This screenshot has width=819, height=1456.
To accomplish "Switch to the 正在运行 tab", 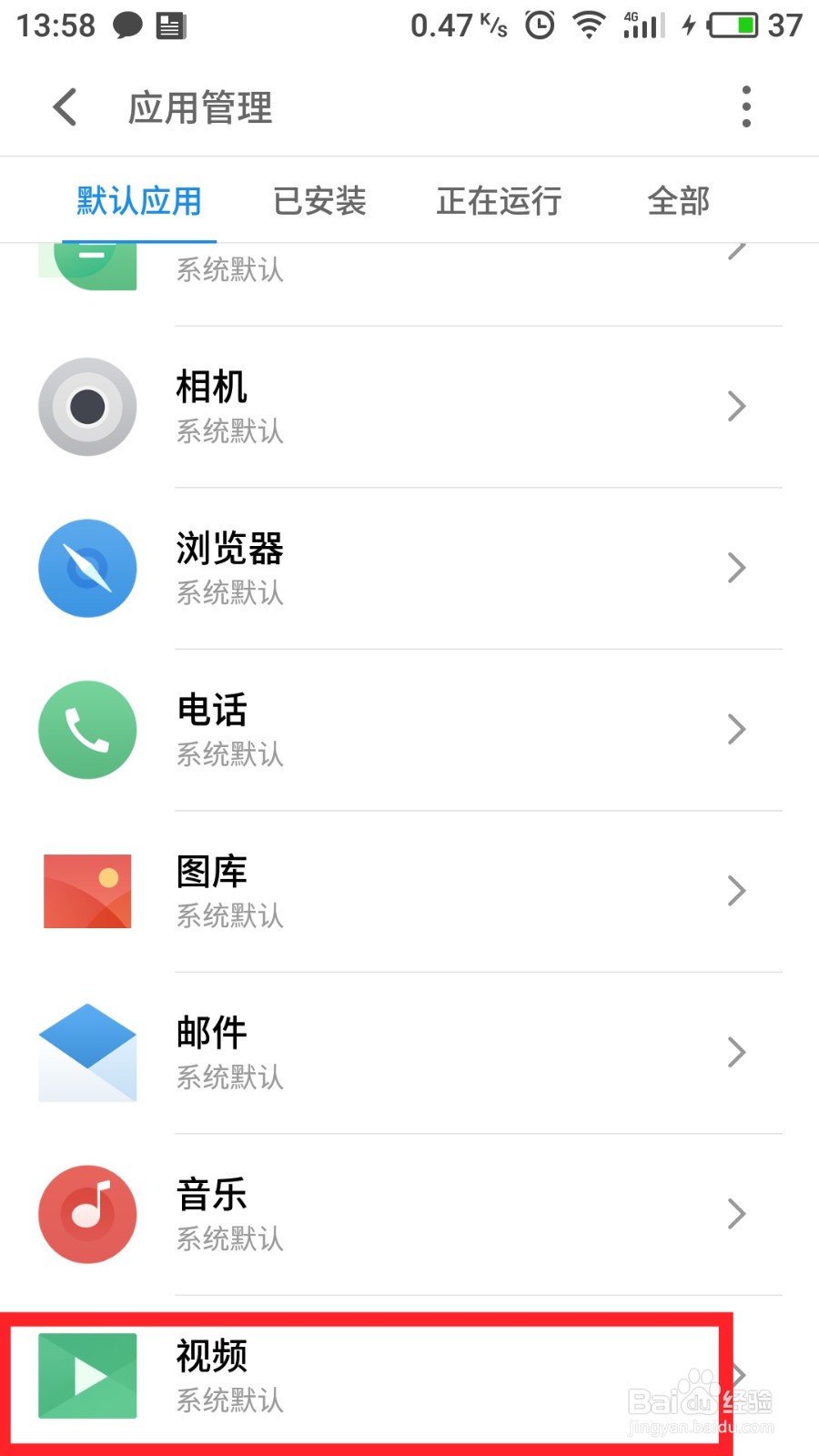I will (499, 201).
